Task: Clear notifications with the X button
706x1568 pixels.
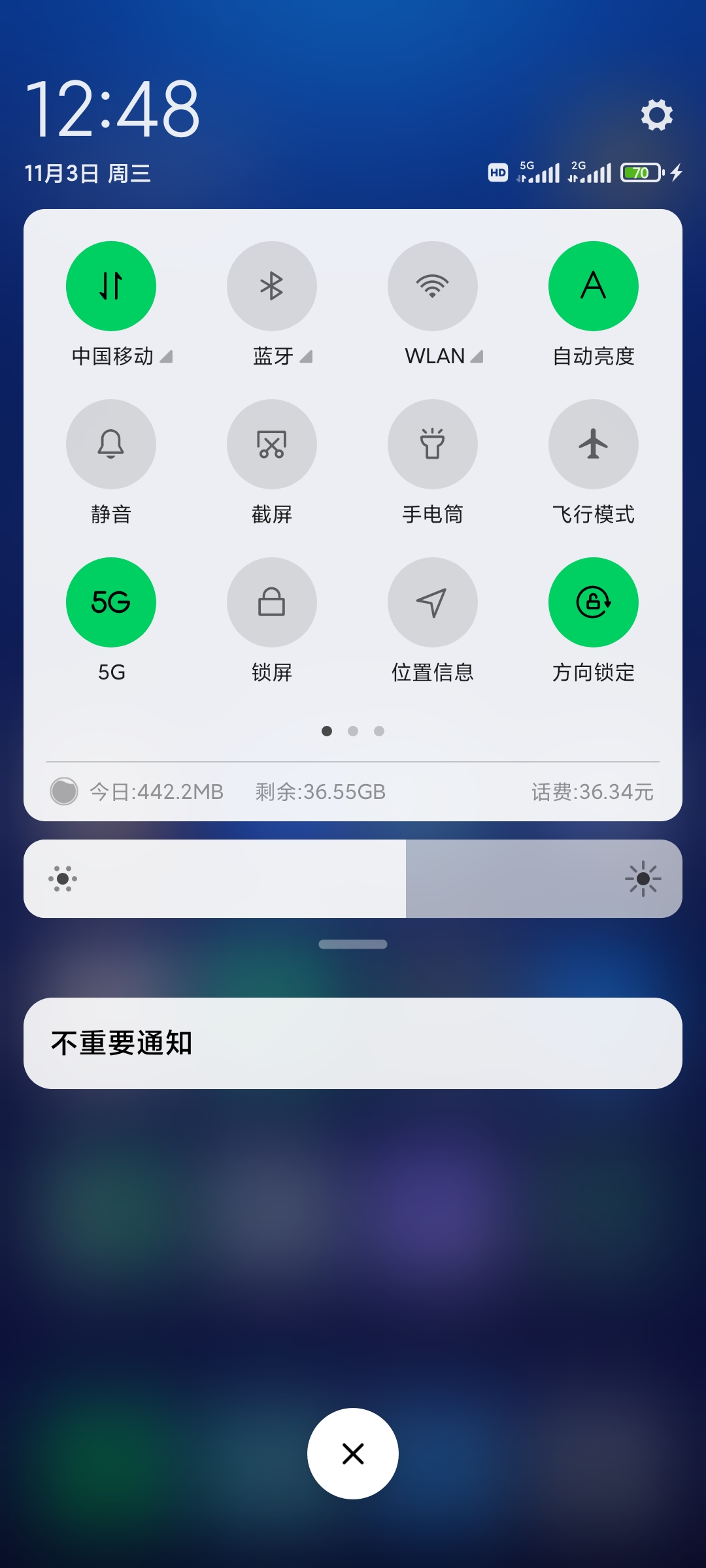Action: tap(353, 1454)
